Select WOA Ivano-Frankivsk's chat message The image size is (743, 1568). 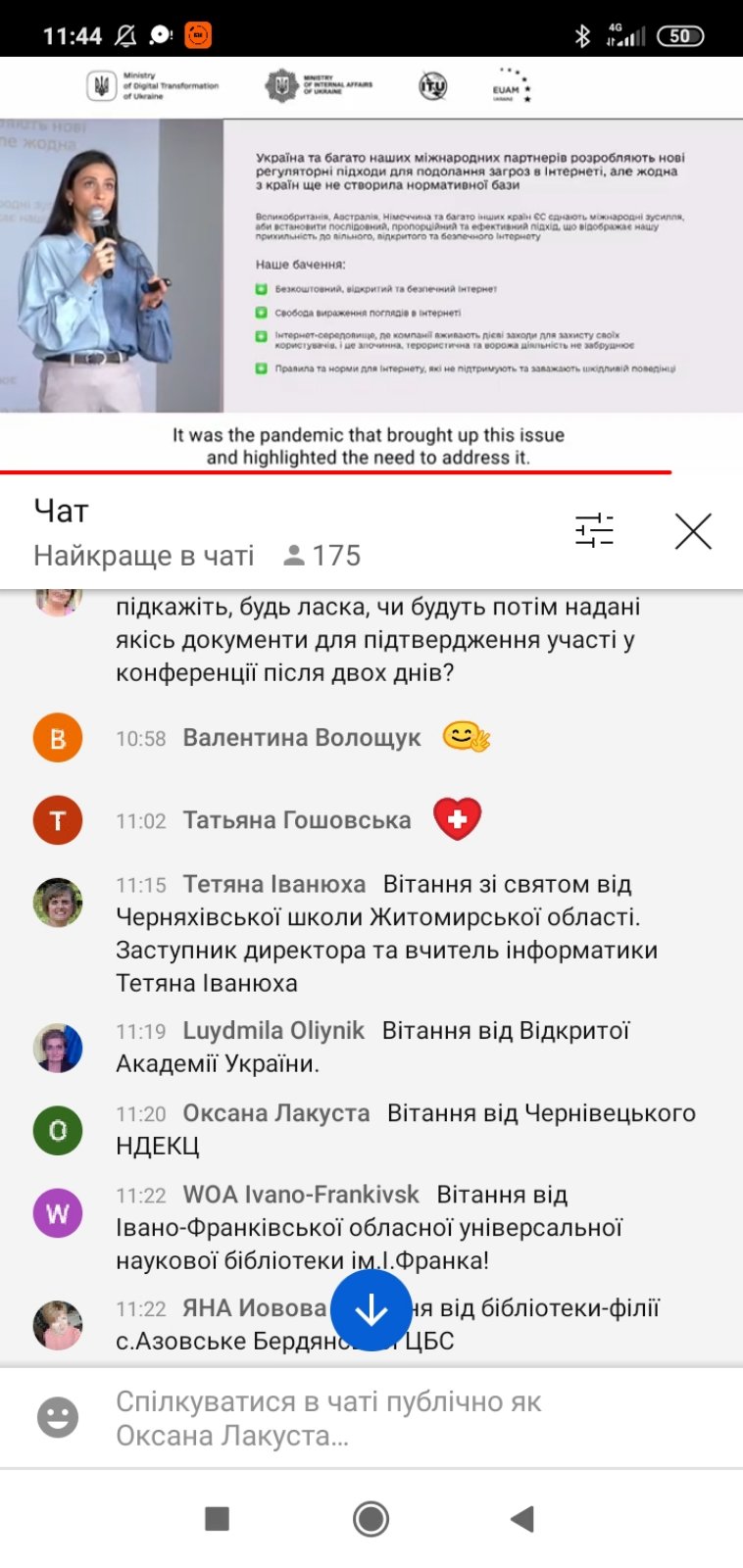coord(369,1227)
